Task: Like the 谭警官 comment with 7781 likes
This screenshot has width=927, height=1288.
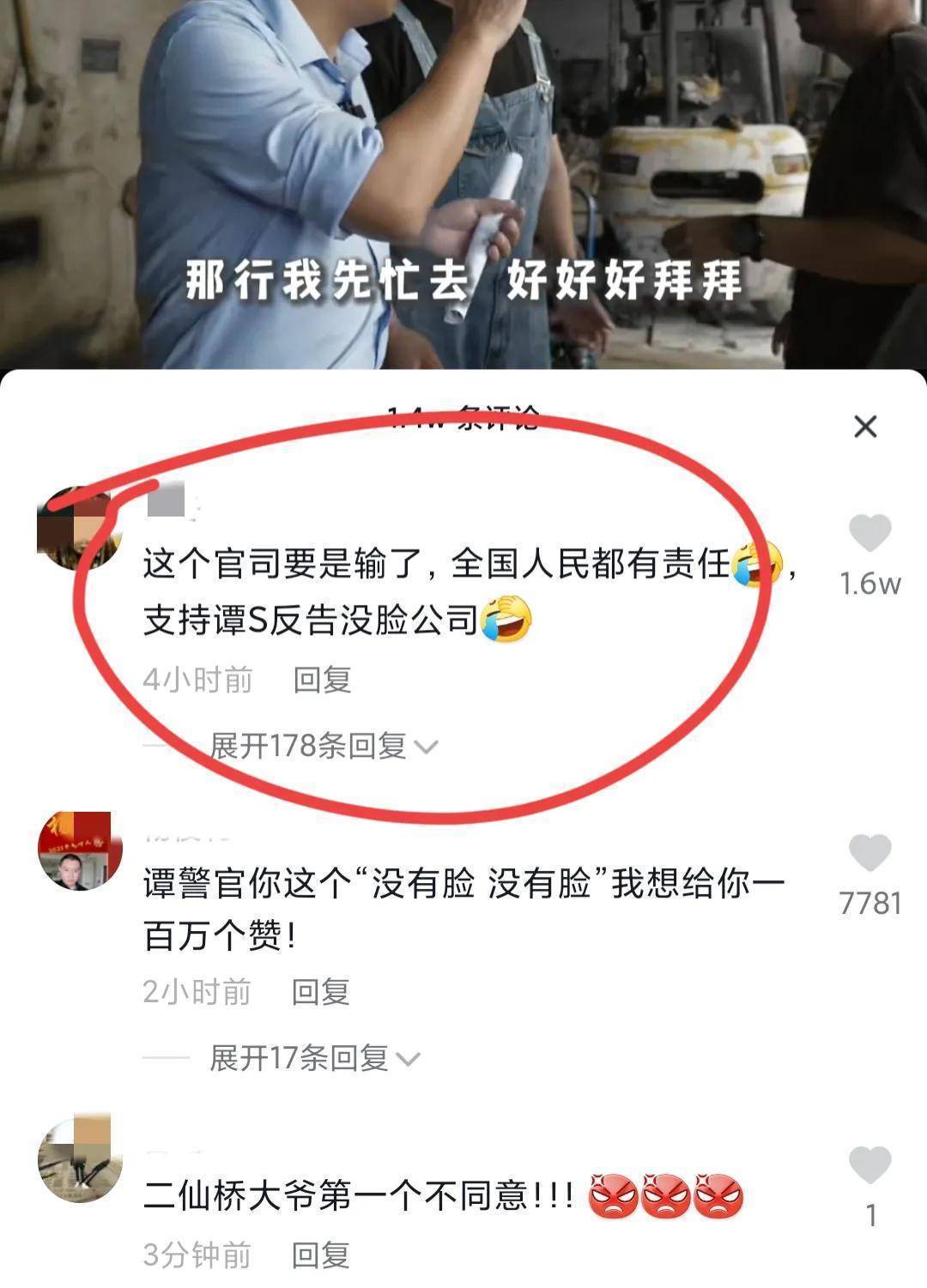Action: point(870,853)
